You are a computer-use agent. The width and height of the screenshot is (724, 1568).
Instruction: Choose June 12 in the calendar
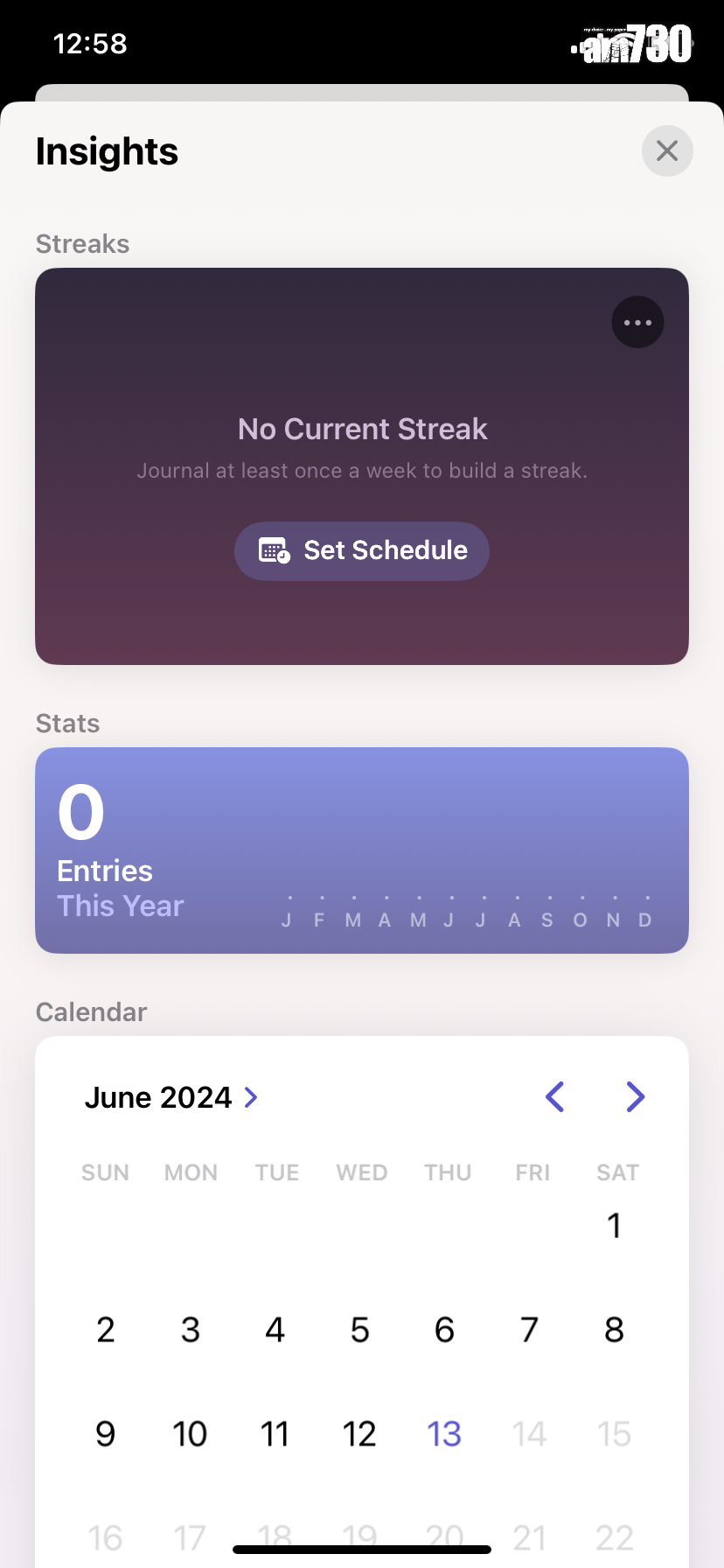pos(359,1434)
